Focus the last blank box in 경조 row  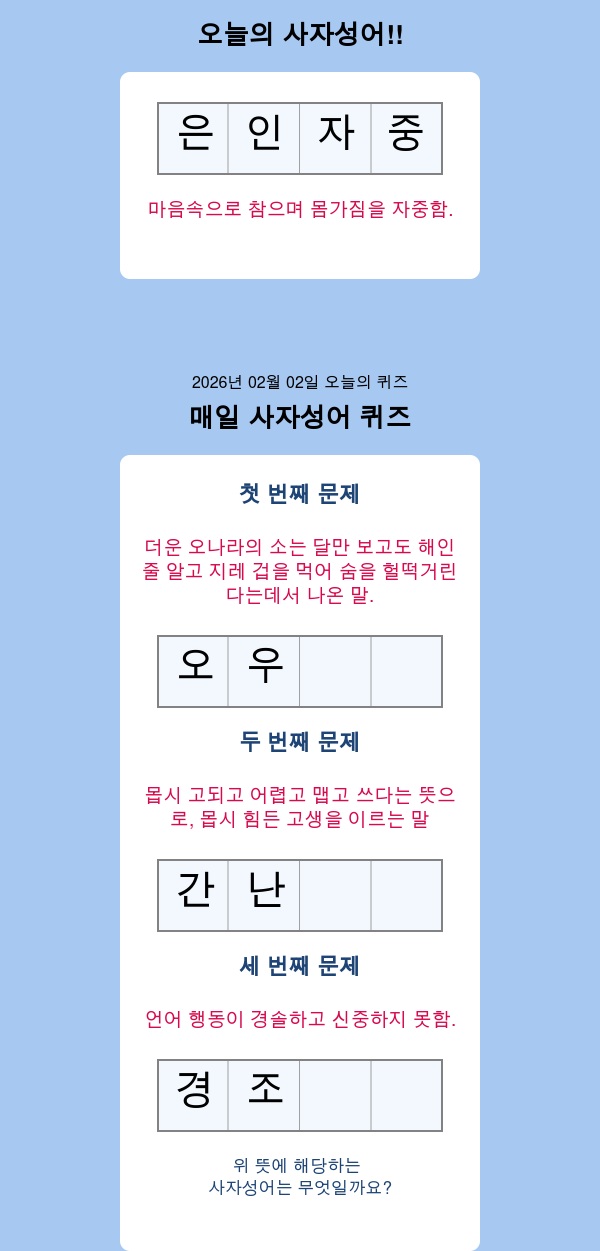tap(406, 1095)
